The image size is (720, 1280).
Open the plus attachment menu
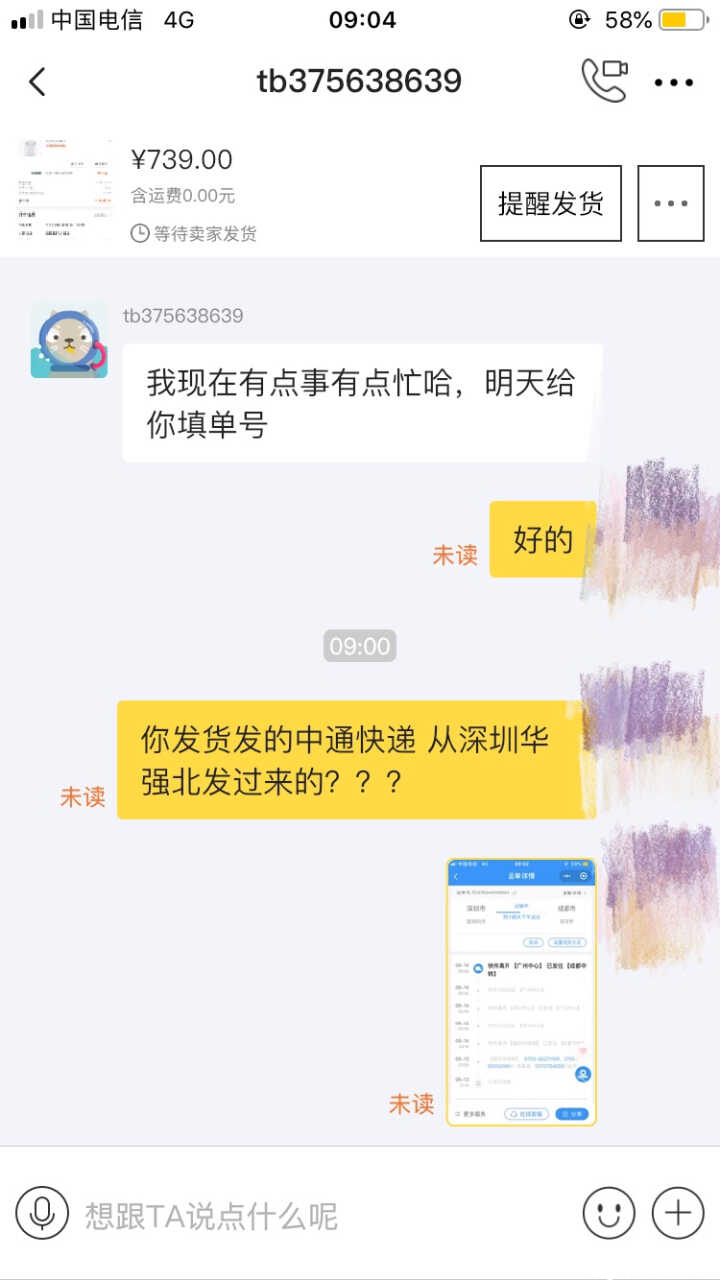[678, 1214]
